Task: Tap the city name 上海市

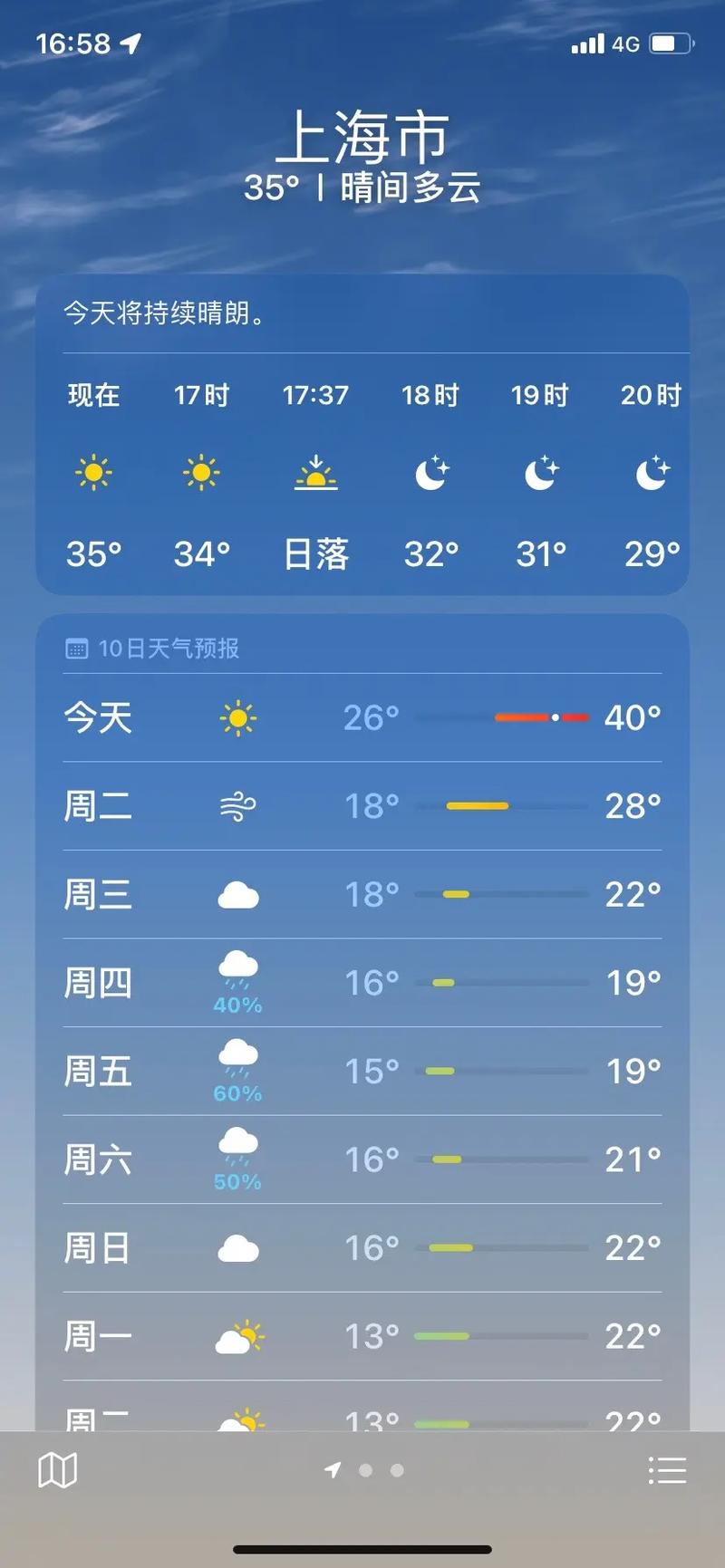Action: pyautogui.click(x=362, y=136)
